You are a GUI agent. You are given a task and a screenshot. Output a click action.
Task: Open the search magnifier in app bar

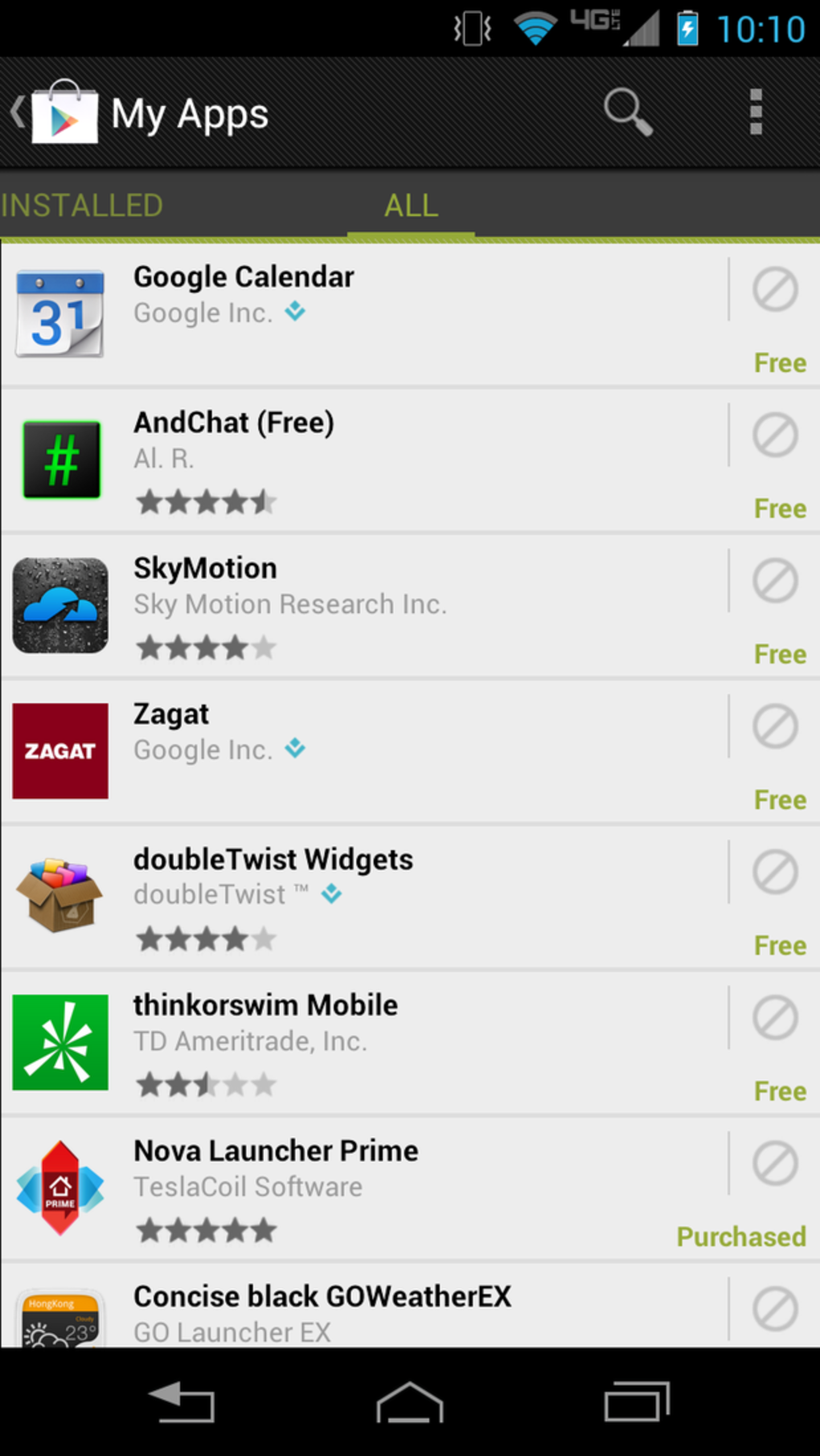pyautogui.click(x=627, y=112)
